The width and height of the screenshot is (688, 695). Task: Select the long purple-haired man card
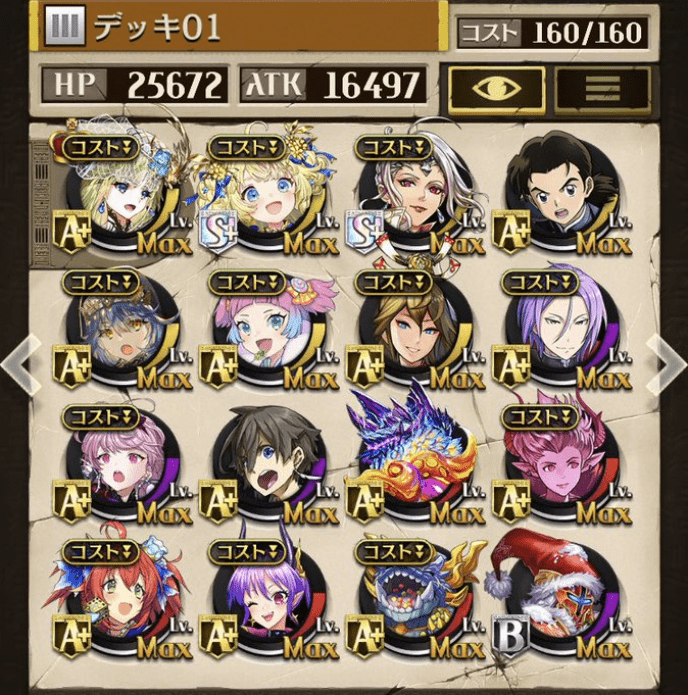(x=557, y=330)
